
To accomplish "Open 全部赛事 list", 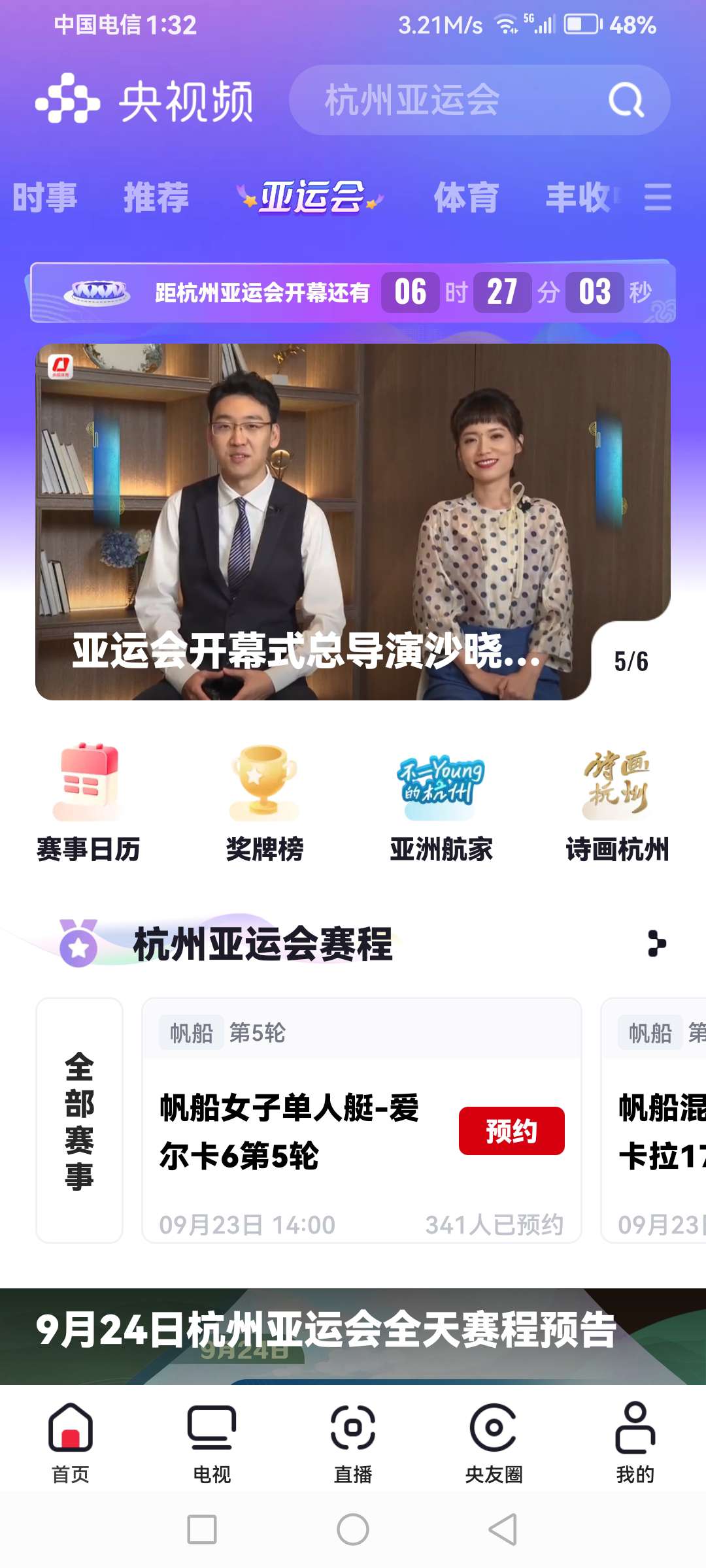I will tap(79, 1120).
